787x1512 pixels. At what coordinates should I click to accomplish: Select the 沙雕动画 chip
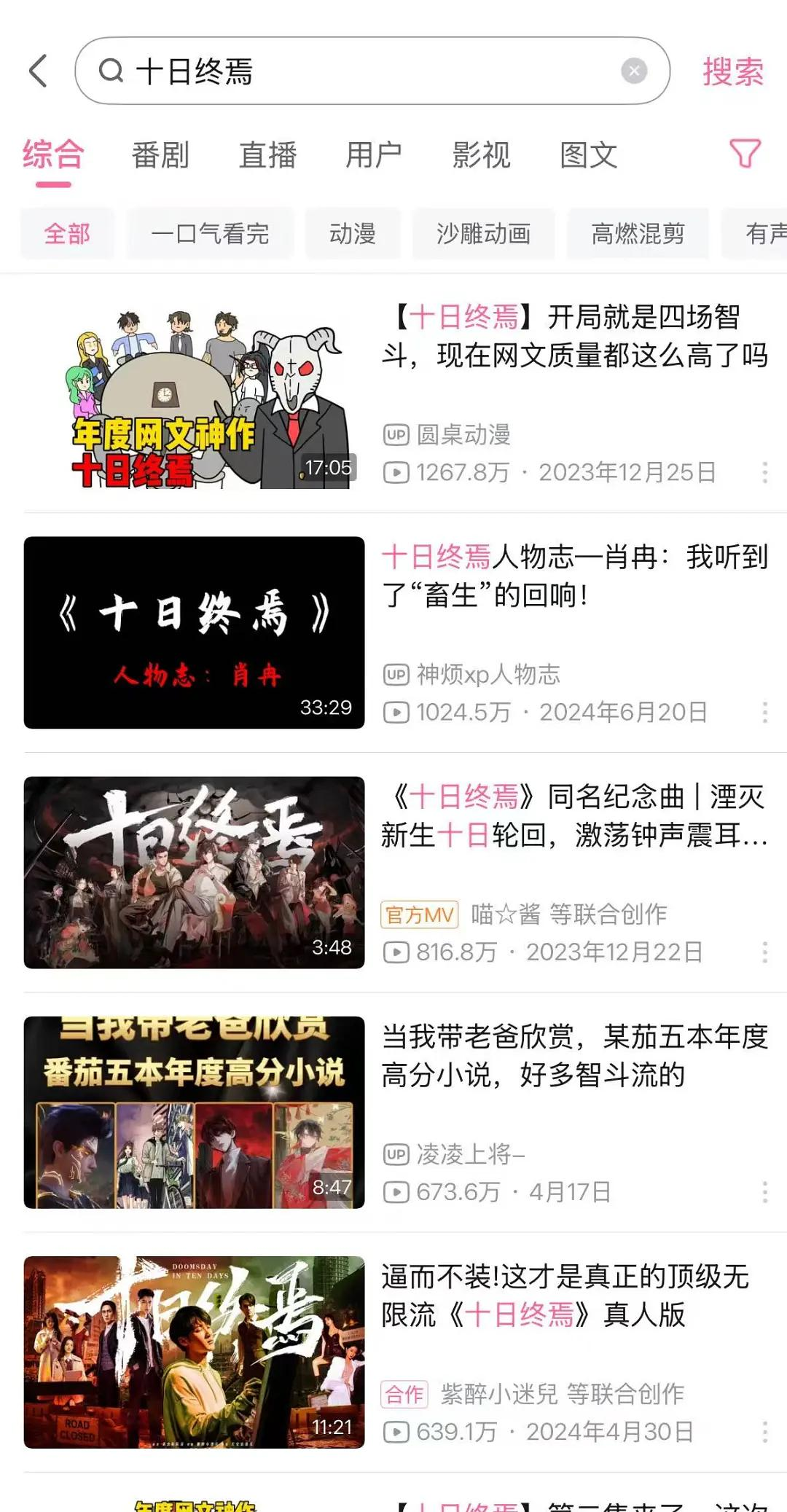(x=483, y=234)
